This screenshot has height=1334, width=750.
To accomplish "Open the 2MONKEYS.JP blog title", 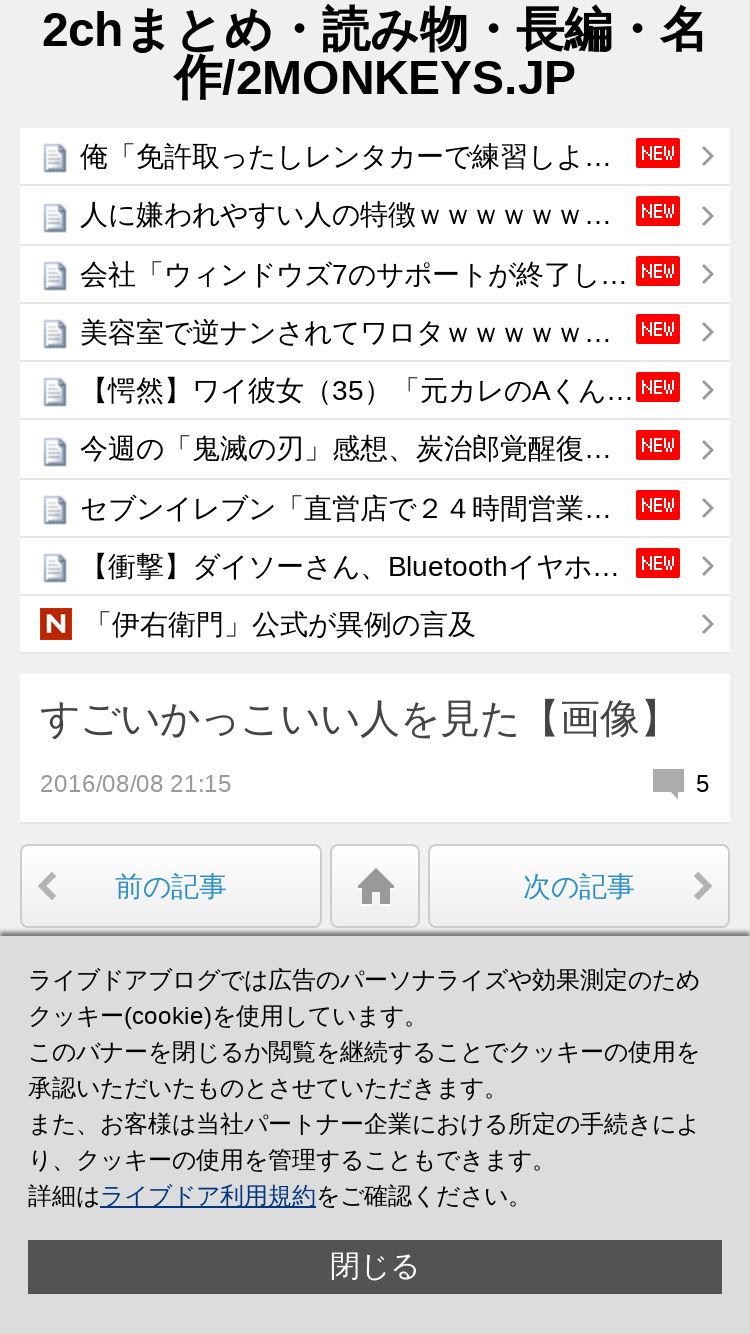I will pos(375,56).
